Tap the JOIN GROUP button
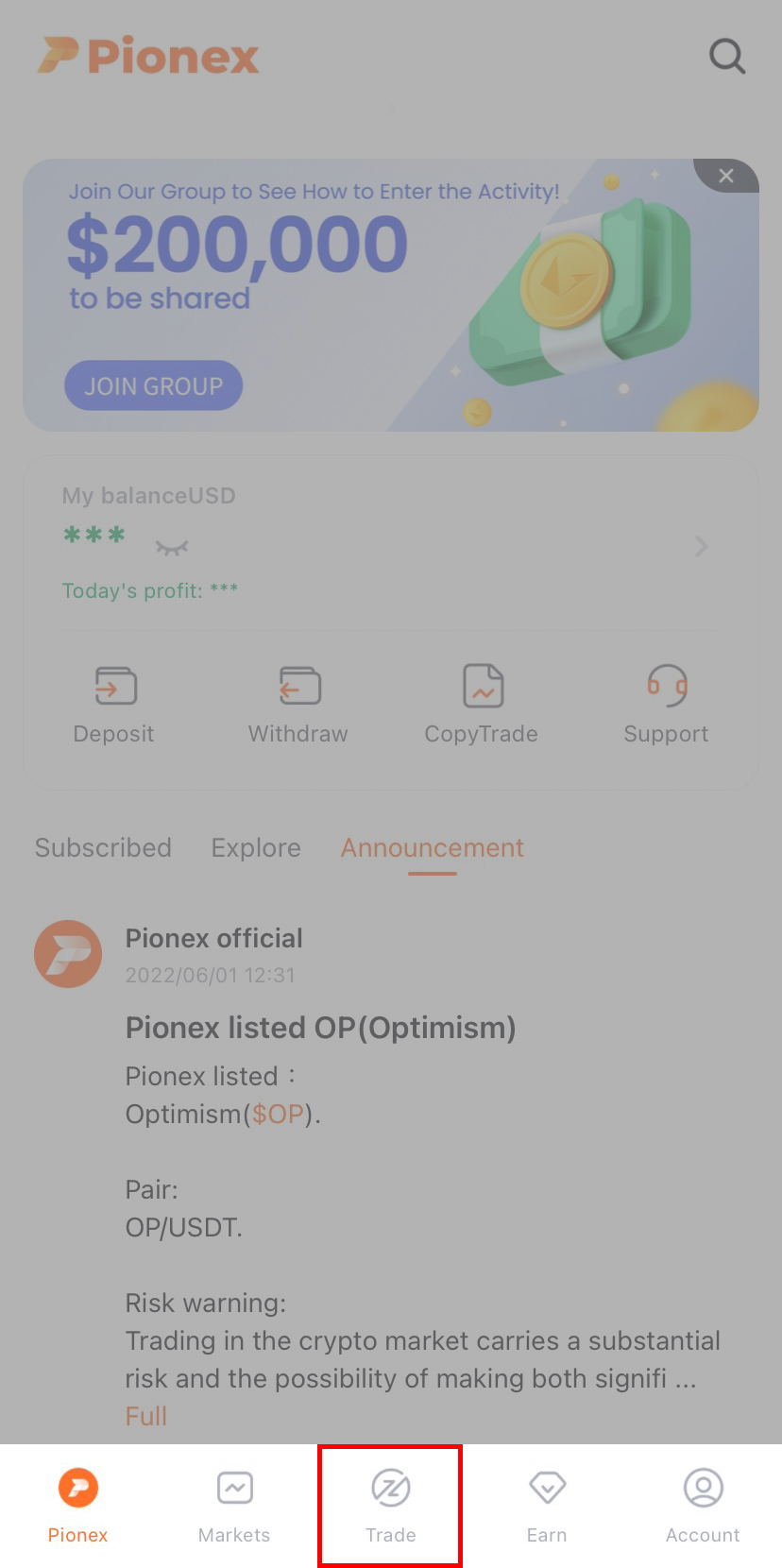The height and width of the screenshot is (1568, 782). click(153, 384)
